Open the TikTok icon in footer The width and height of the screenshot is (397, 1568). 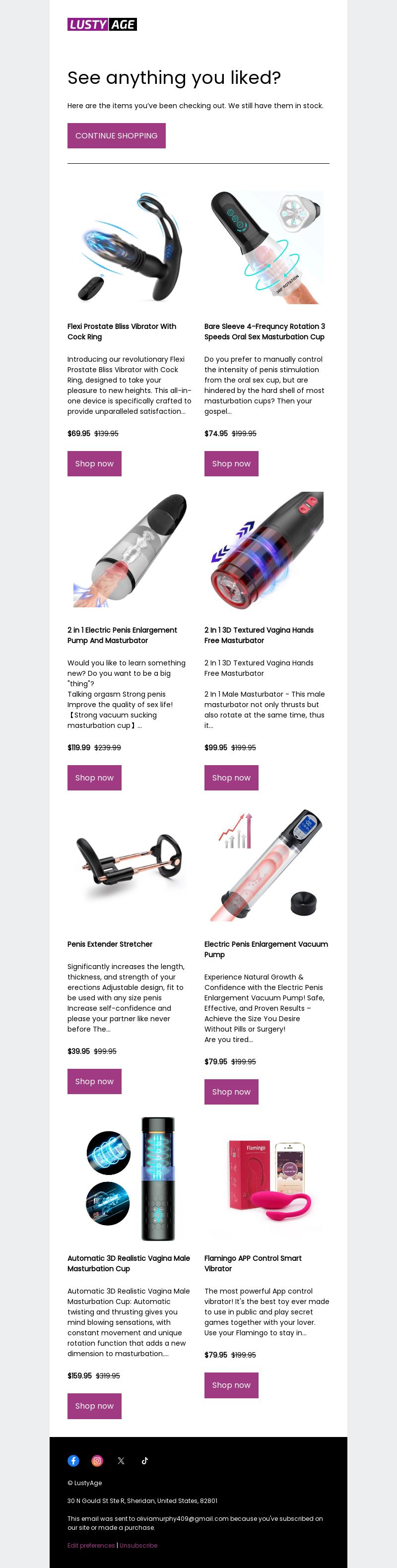[145, 1461]
